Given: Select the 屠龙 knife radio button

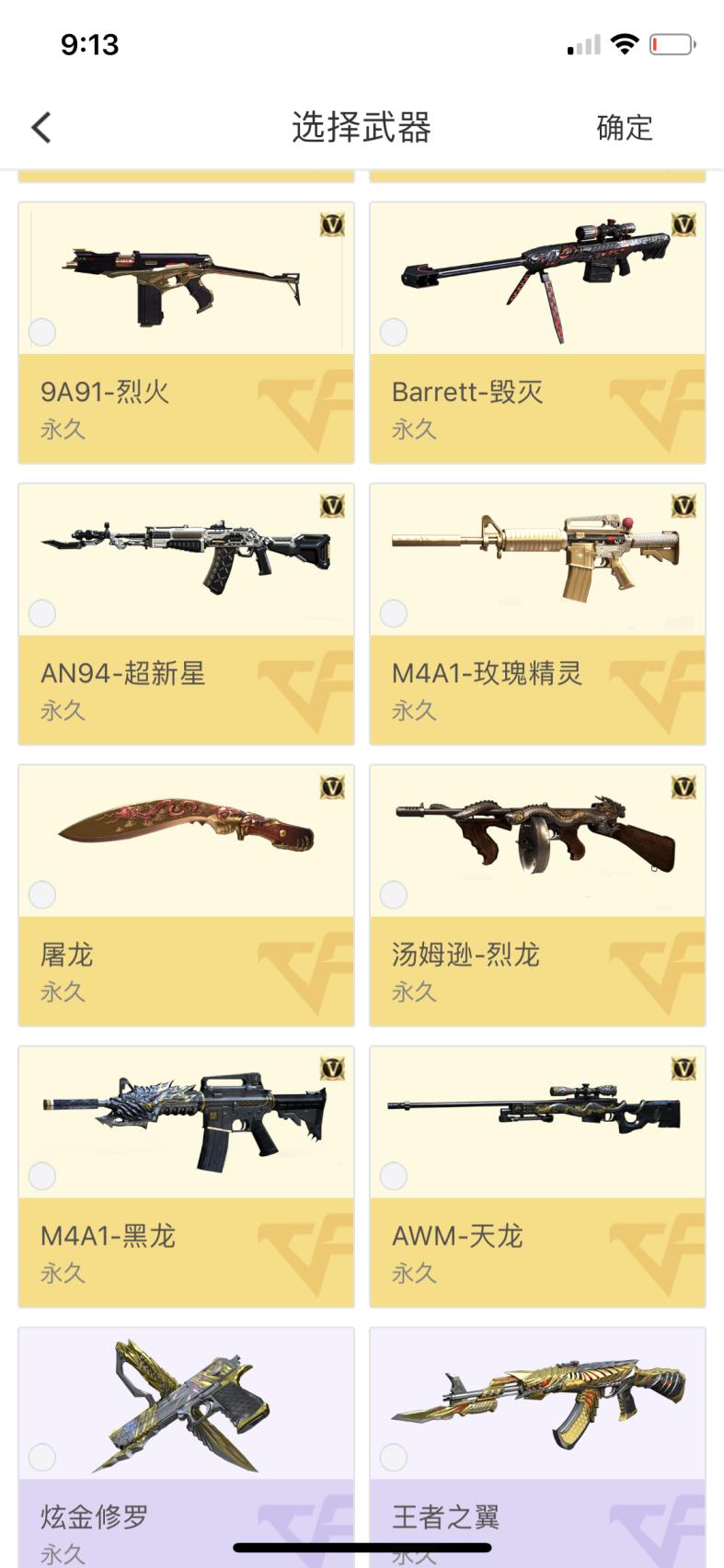Looking at the screenshot, I should point(42,895).
